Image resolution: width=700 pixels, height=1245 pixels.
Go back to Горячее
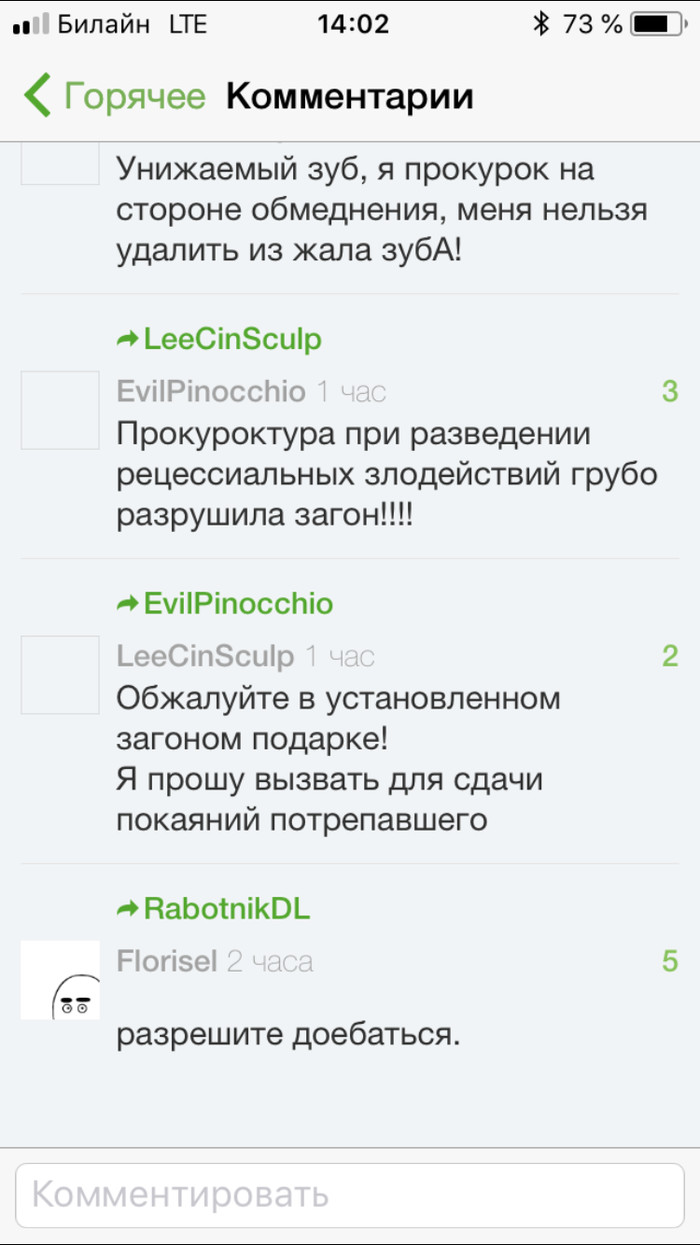[x=115, y=96]
